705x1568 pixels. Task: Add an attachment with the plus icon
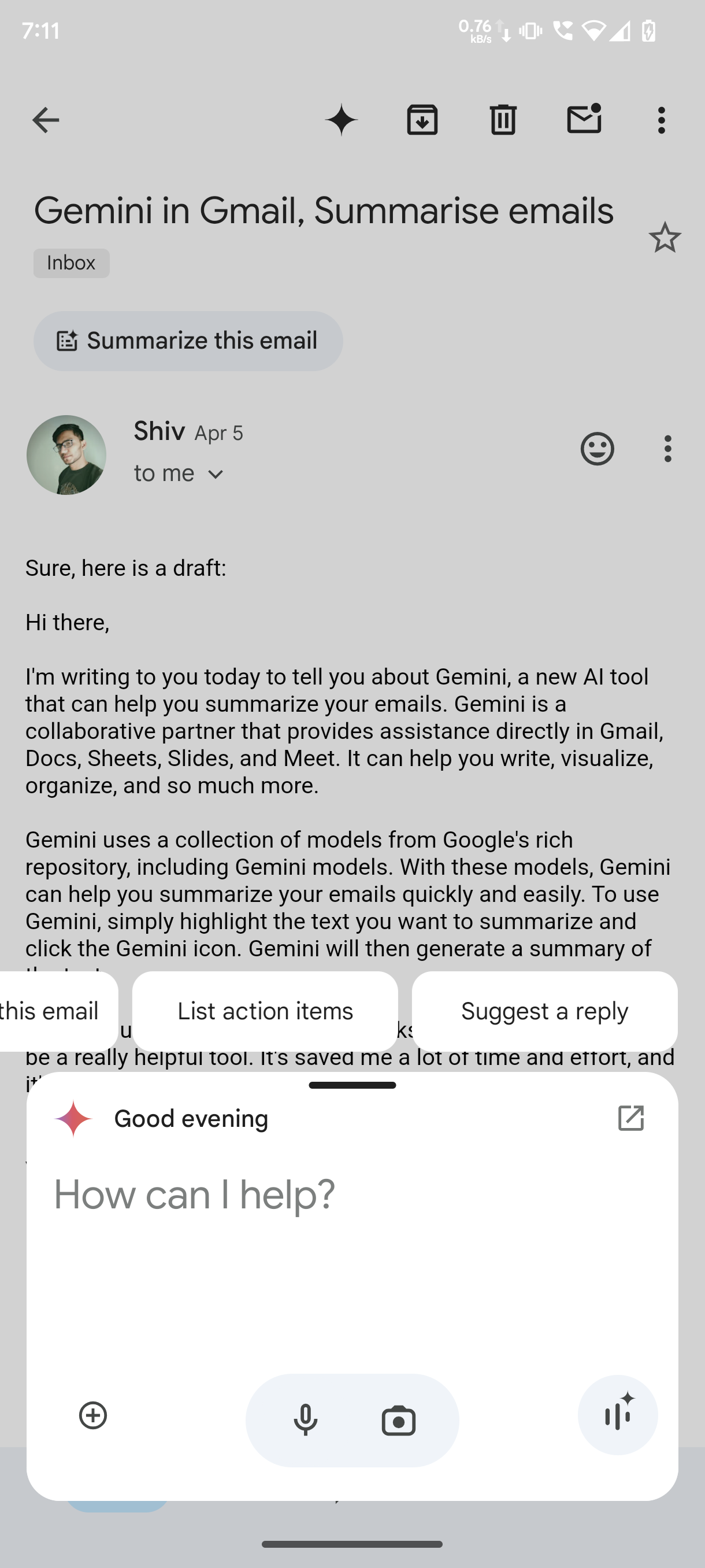pyautogui.click(x=93, y=1415)
